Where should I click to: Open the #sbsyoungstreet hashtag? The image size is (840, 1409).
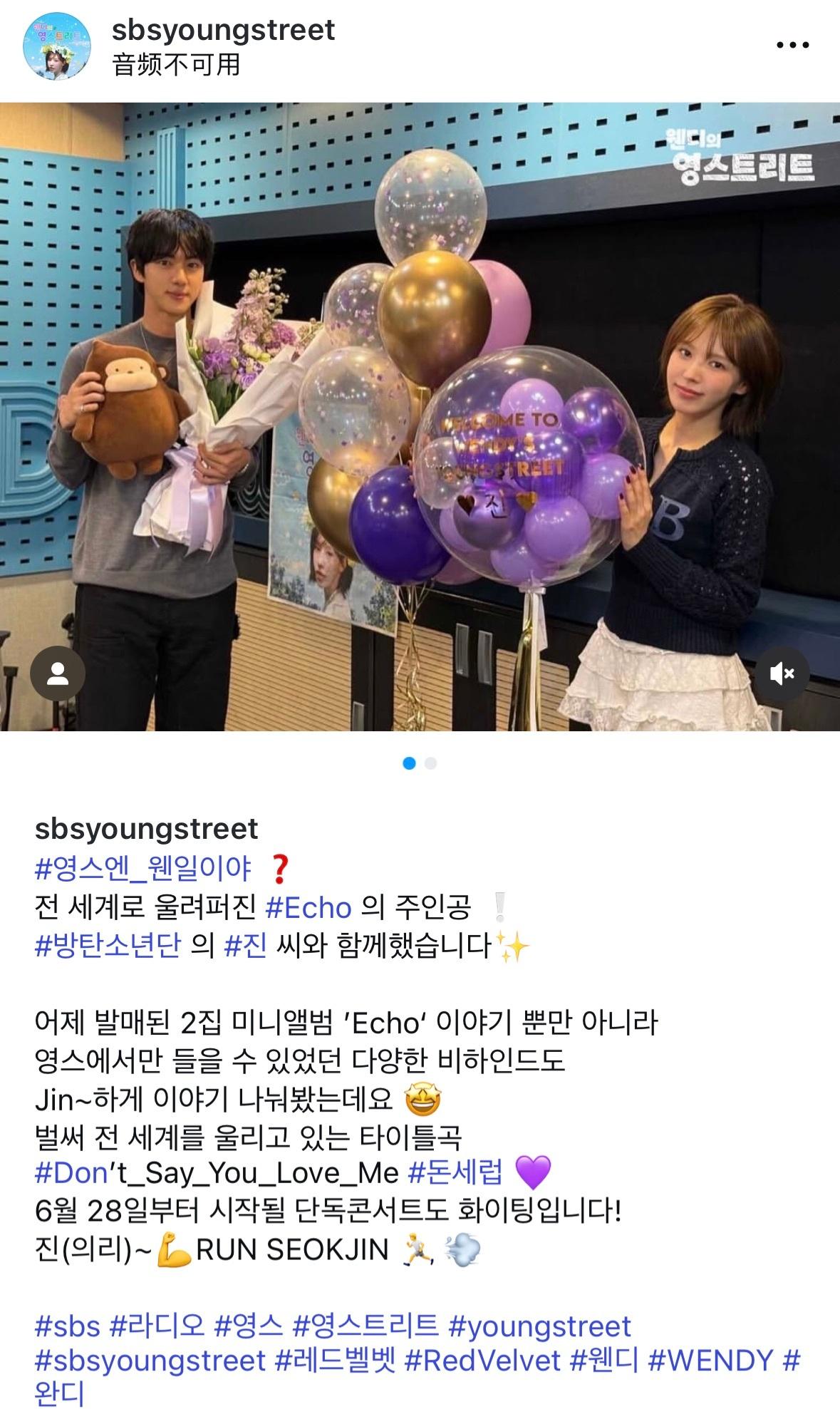(150, 1361)
